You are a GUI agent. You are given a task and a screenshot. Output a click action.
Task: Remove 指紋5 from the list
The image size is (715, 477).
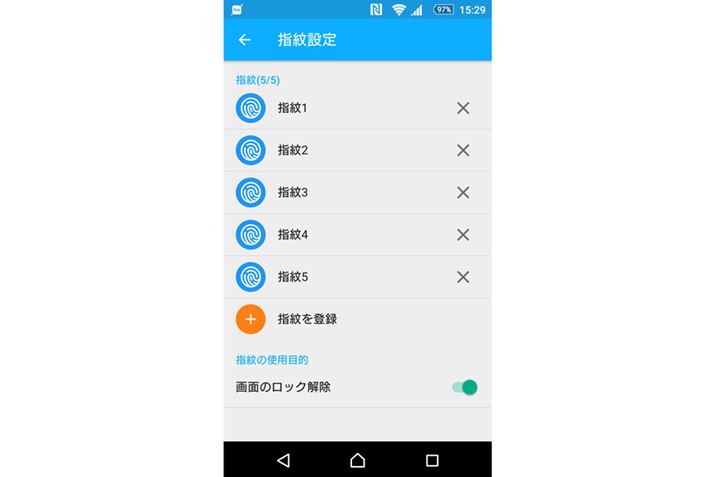pos(463,277)
